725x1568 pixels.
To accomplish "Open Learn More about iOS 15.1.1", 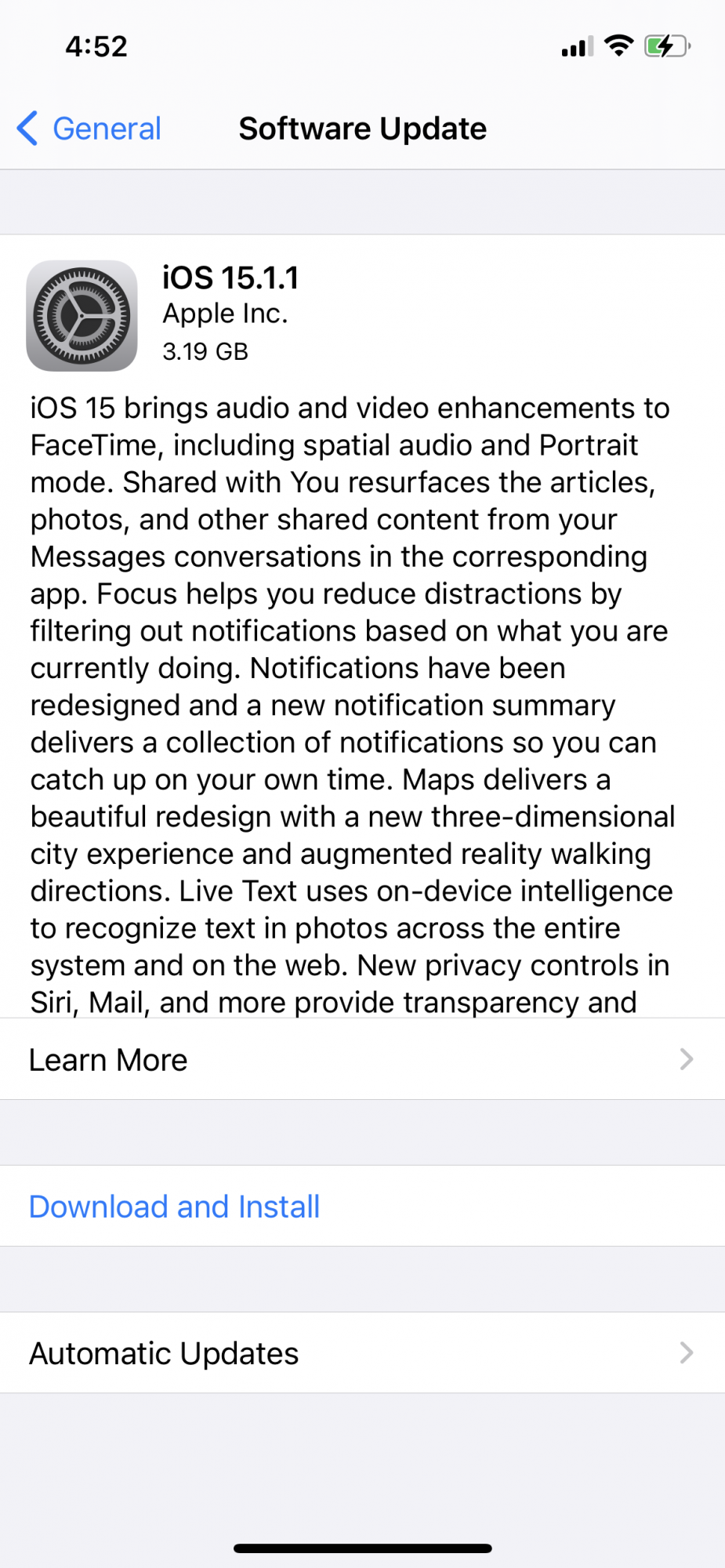I will 361,1060.
